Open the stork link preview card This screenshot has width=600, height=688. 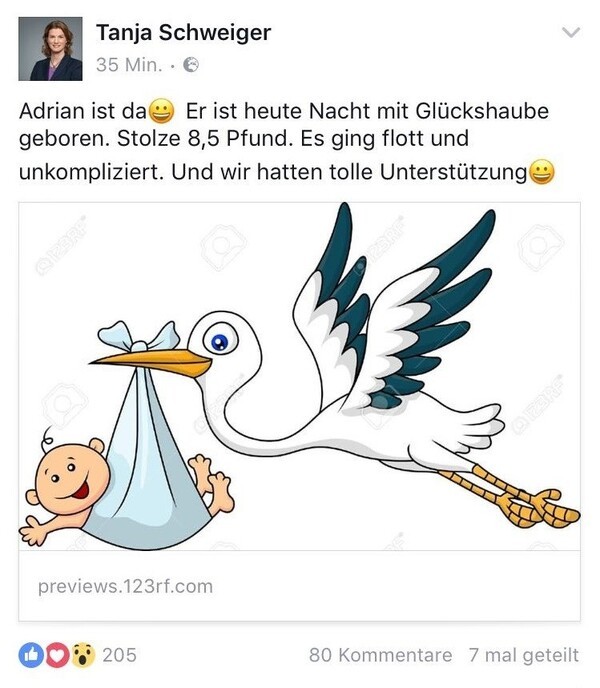point(299,410)
